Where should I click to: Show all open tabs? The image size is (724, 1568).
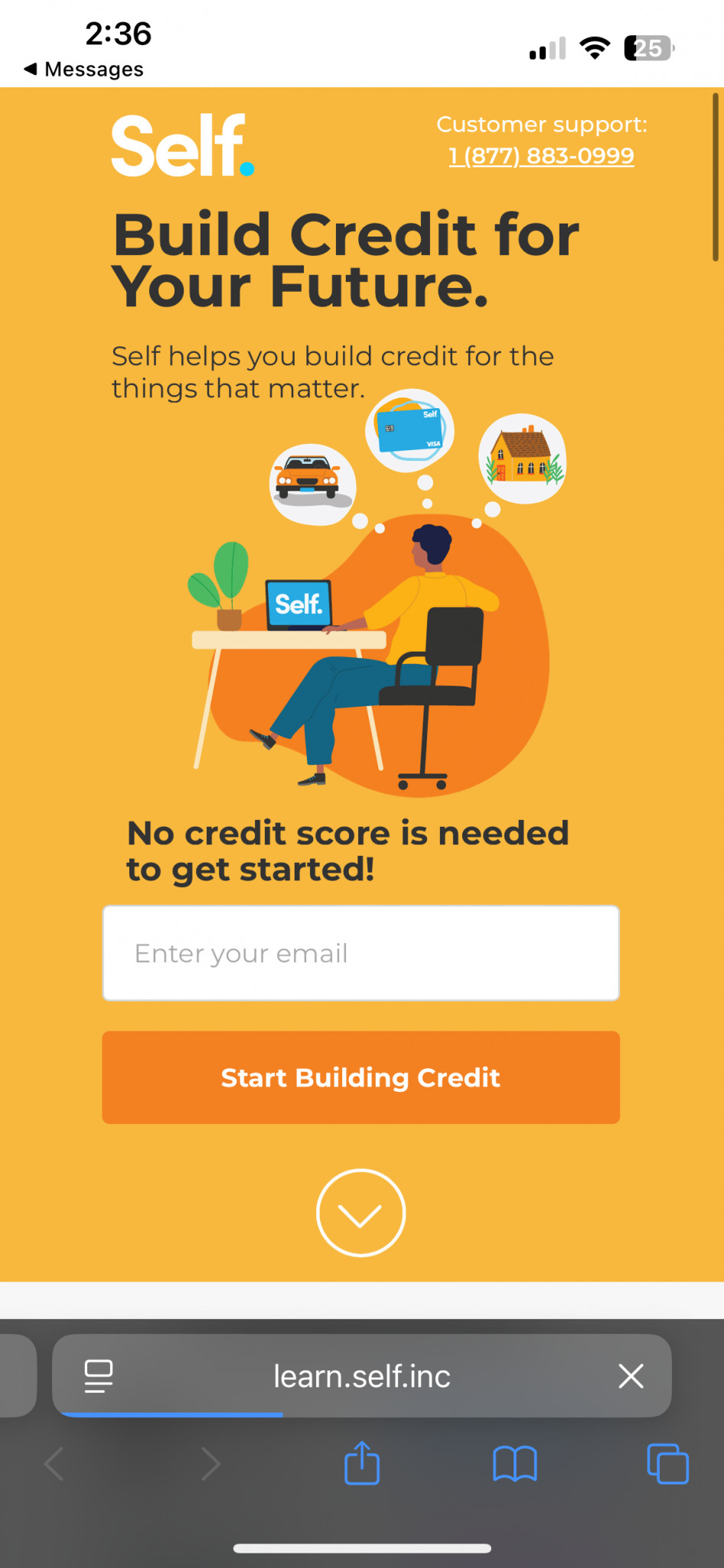[x=668, y=1464]
